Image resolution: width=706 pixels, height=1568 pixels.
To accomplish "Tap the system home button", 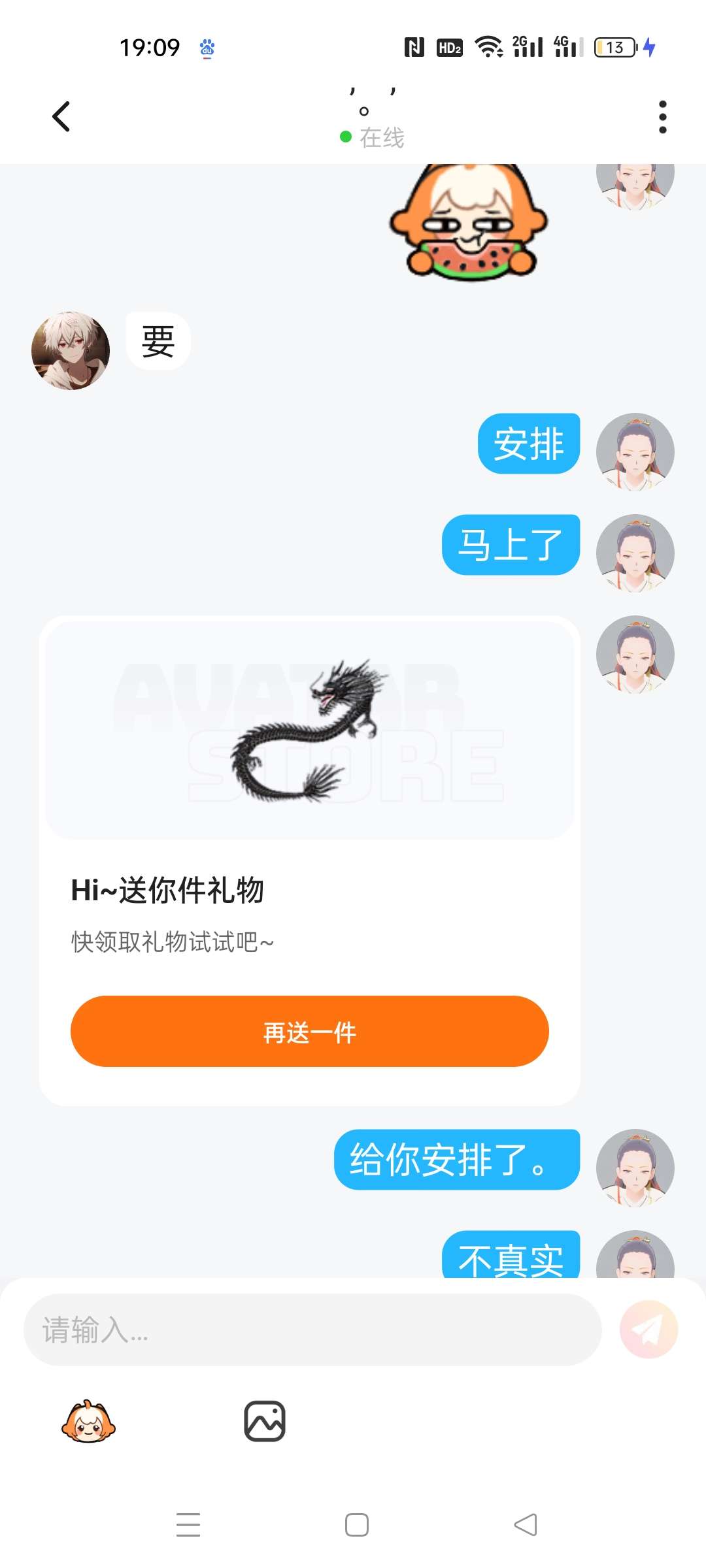I will click(x=356, y=1525).
